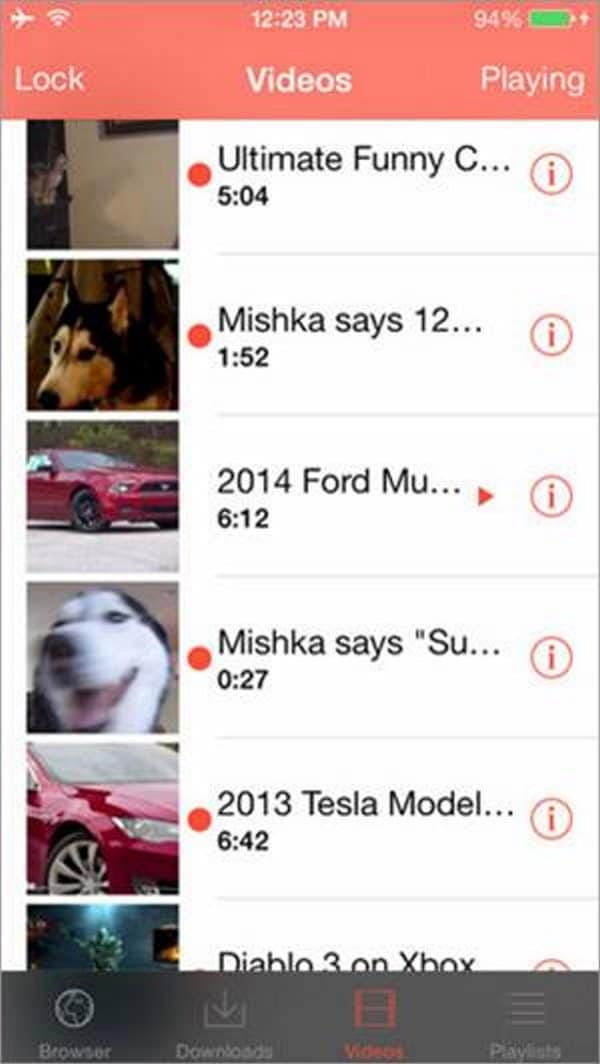The height and width of the screenshot is (1064, 600).
Task: Play the Ultimate Funny C… video
Action: pos(362,174)
